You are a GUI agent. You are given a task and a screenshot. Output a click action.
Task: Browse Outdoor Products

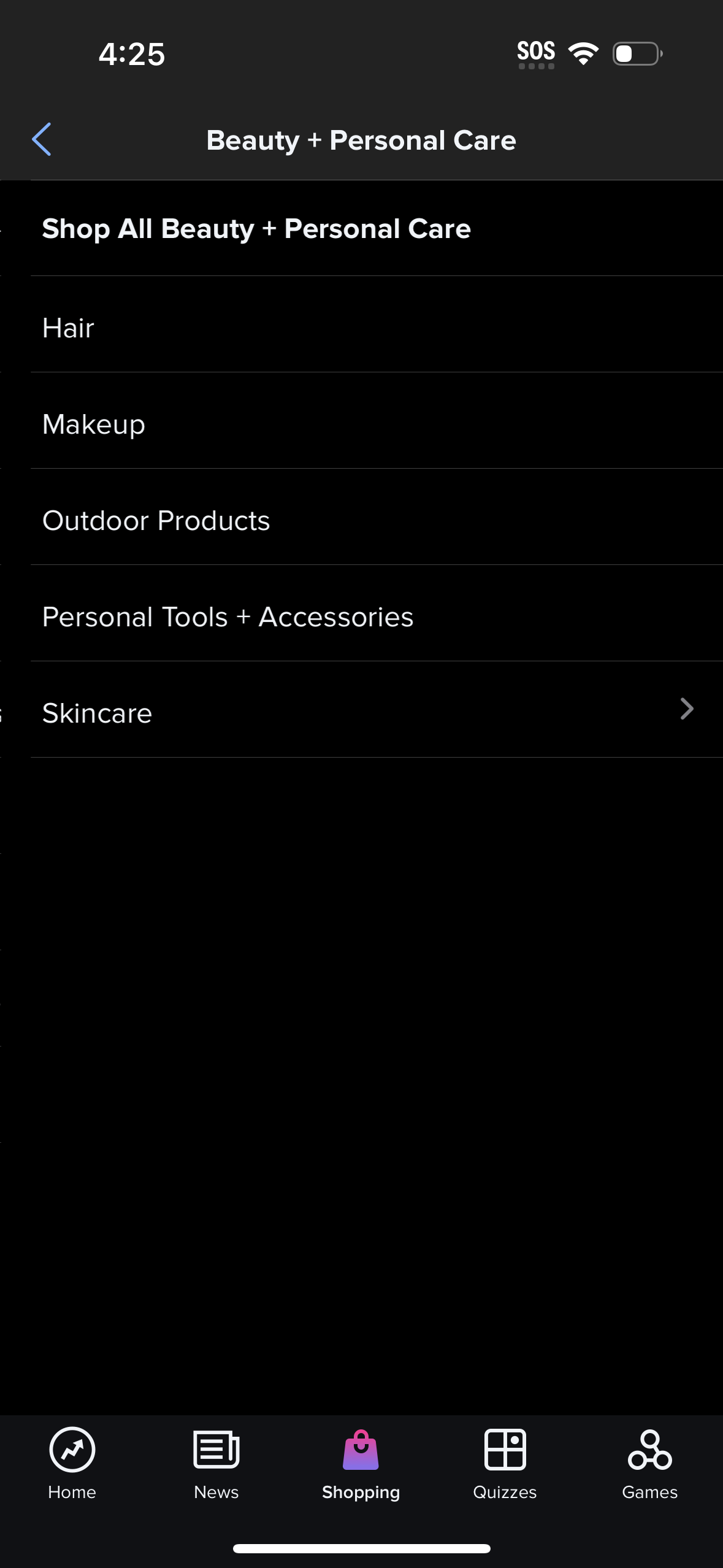pyautogui.click(x=156, y=520)
